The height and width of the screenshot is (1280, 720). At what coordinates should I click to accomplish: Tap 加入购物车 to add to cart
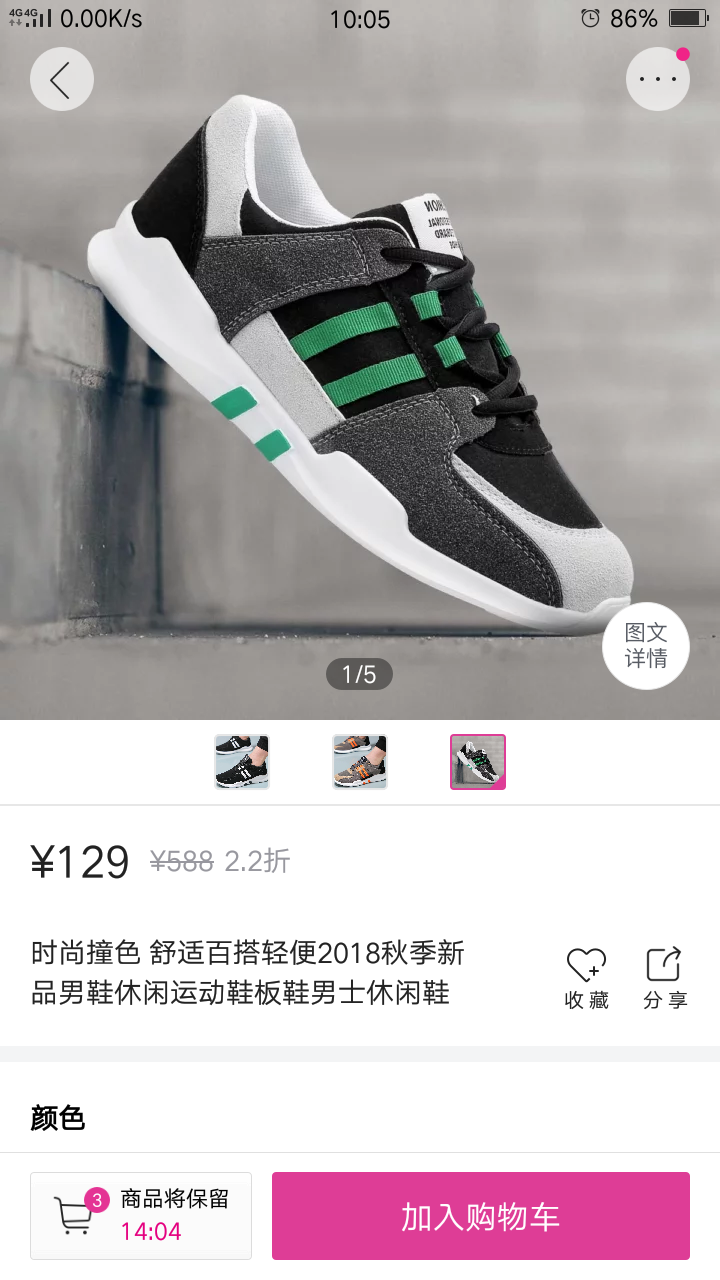(x=480, y=1216)
